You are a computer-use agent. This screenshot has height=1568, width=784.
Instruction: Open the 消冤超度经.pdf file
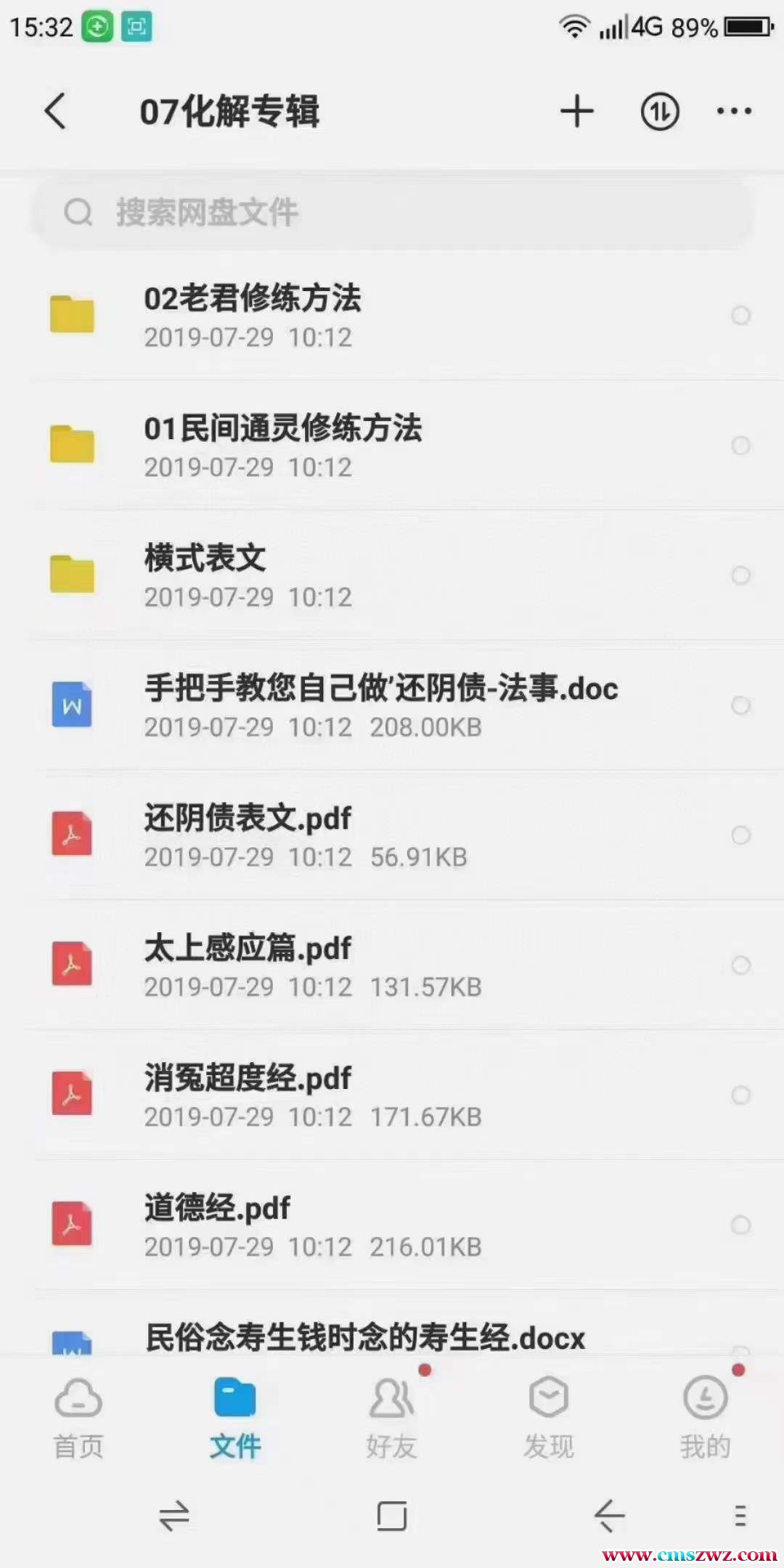tap(247, 1094)
